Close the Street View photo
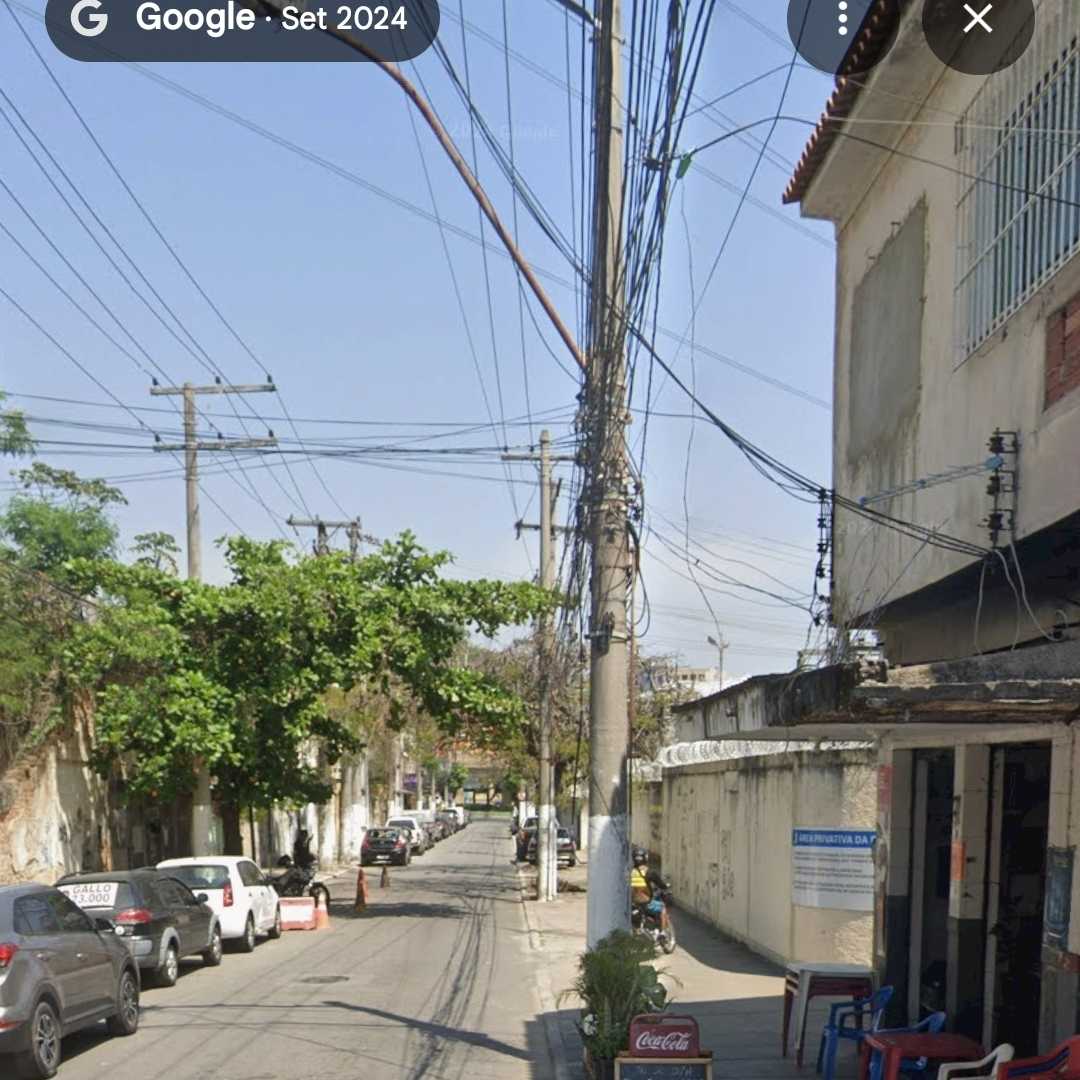Screen dimensions: 1080x1080 pyautogui.click(x=977, y=19)
